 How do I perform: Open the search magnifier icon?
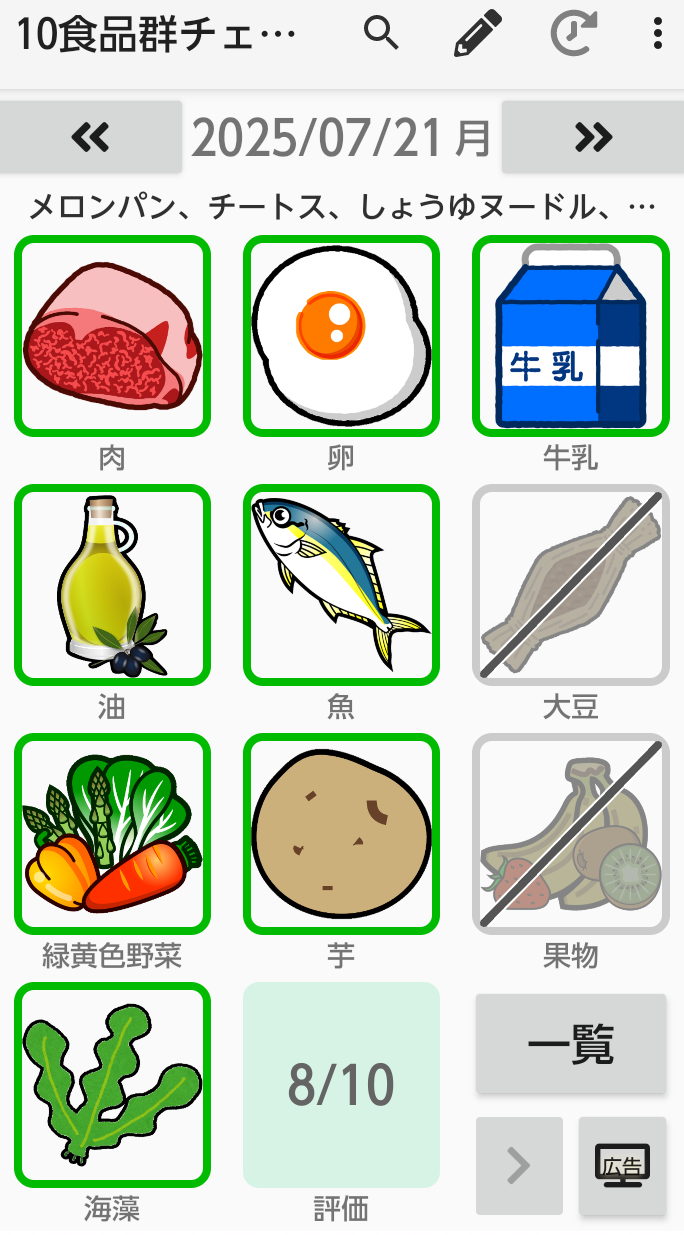coord(381,34)
